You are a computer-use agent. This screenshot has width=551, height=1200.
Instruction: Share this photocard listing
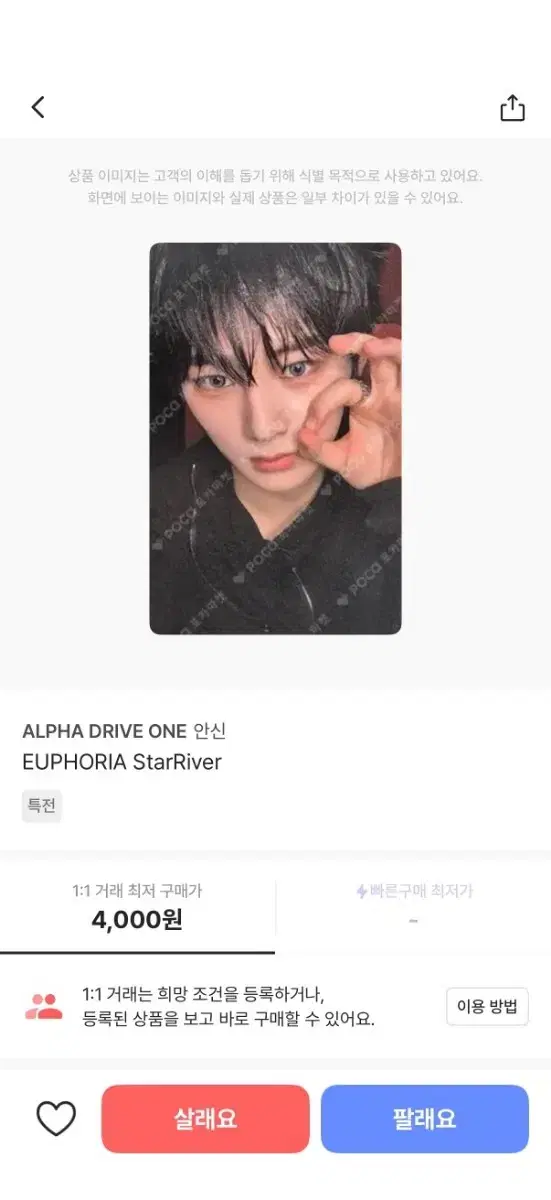(x=512, y=108)
